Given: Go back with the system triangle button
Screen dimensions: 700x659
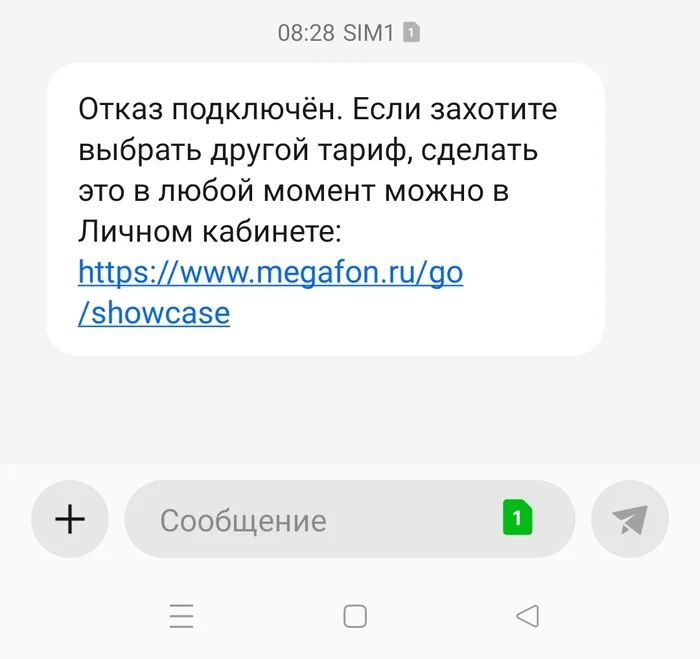Looking at the screenshot, I should coord(528,616).
